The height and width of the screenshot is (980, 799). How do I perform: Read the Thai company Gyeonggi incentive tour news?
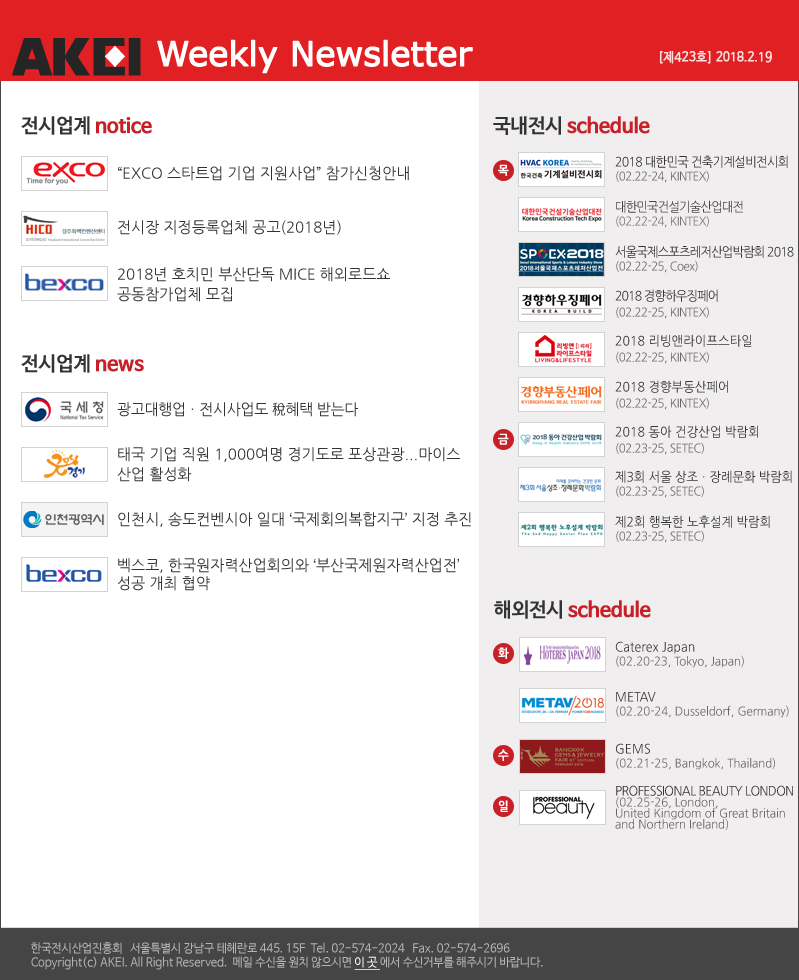[x=289, y=463]
